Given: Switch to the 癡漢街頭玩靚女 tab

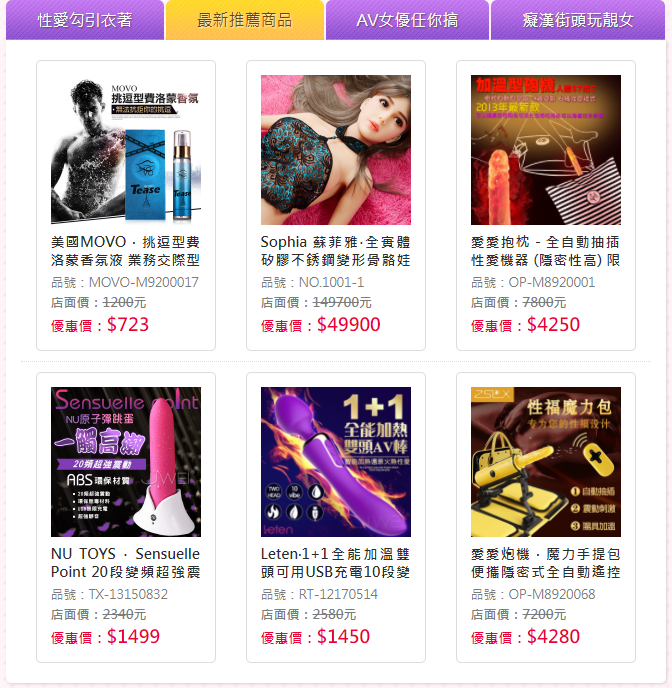Looking at the screenshot, I should [x=578, y=20].
